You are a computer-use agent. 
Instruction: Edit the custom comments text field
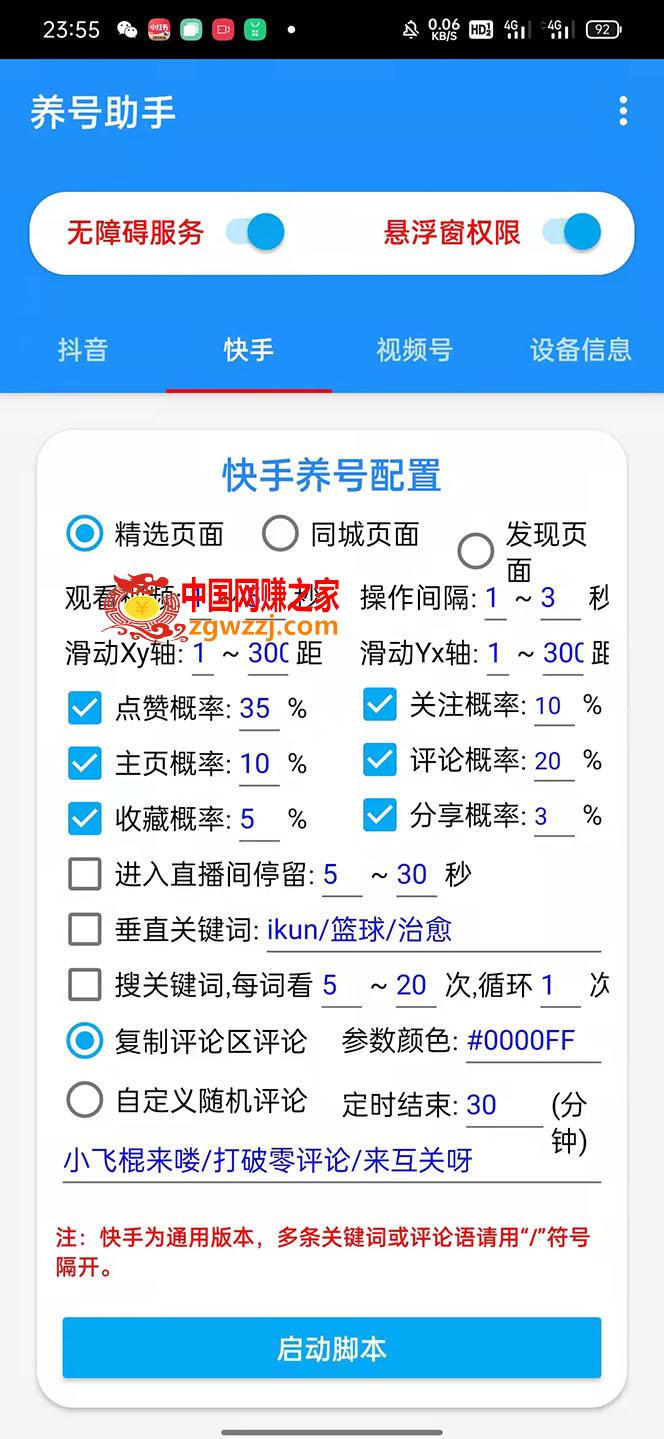click(332, 1161)
